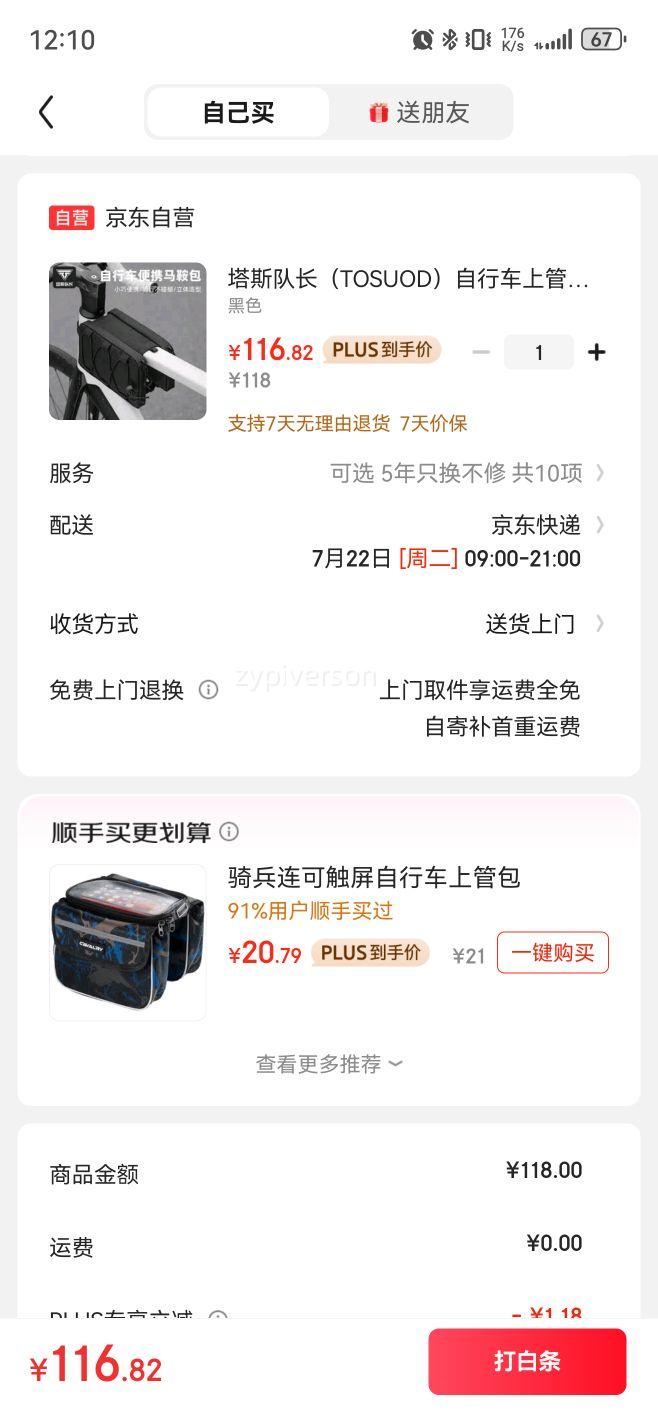Decrease item quantity with the minus button
Image resolution: width=658 pixels, height=1416 pixels.
[x=481, y=352]
